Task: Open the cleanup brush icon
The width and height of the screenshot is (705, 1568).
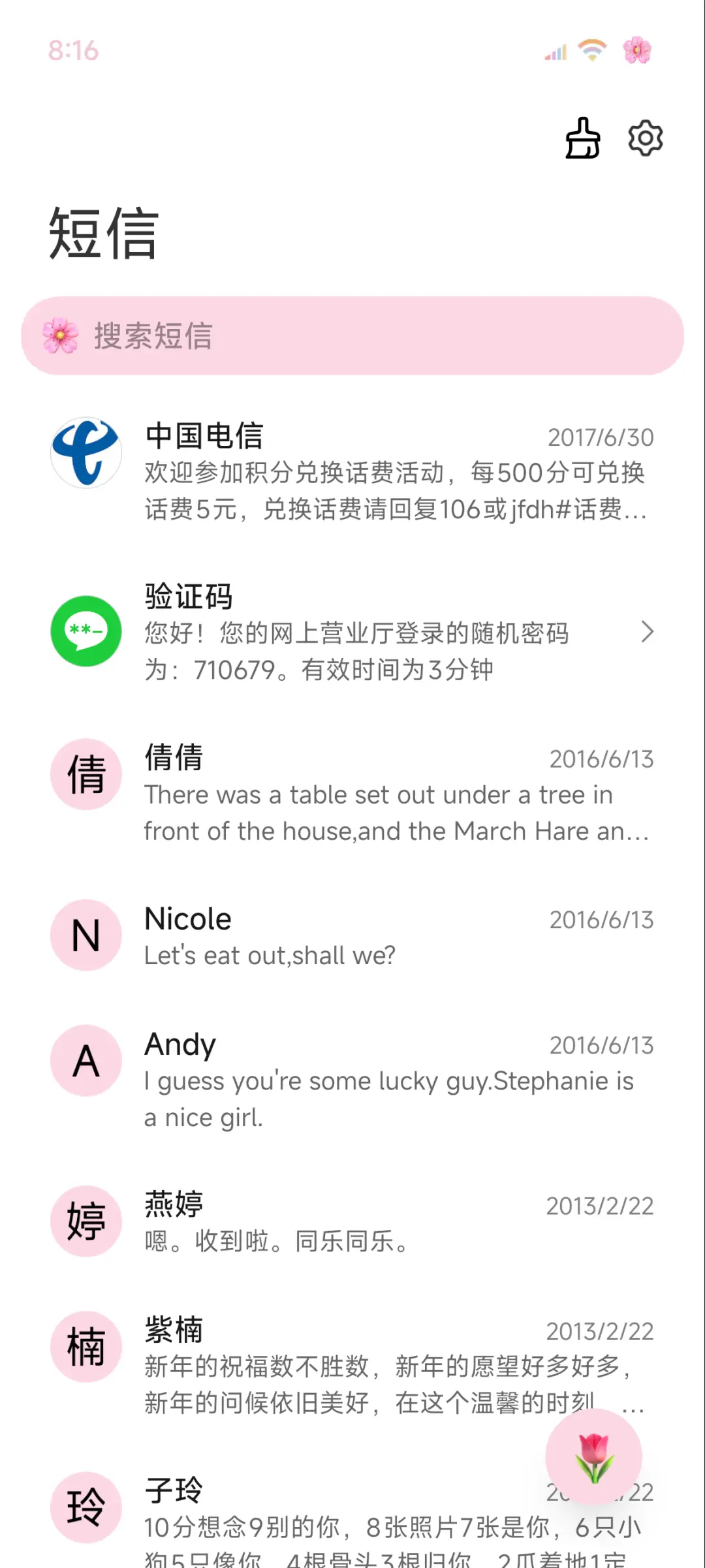Action: 582,138
